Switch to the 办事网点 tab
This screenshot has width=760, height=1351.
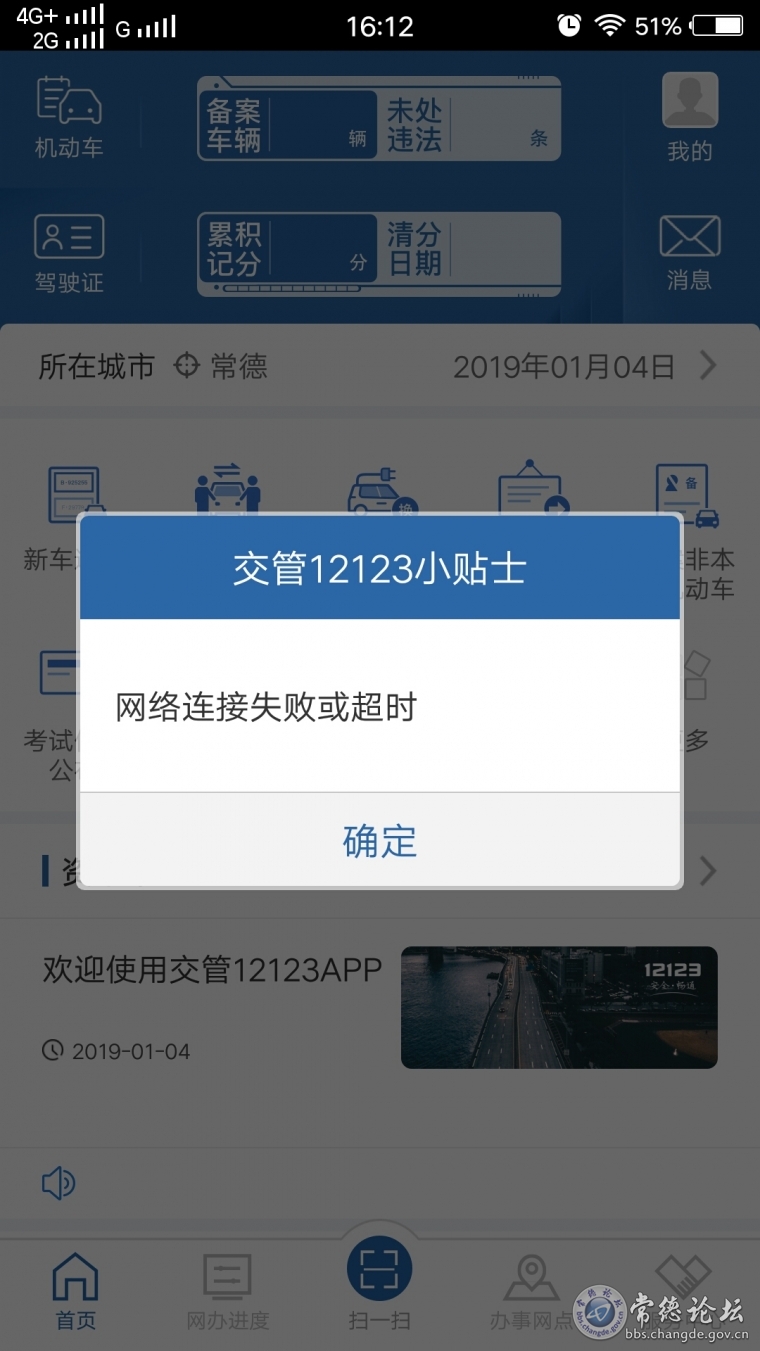pyautogui.click(x=531, y=1291)
